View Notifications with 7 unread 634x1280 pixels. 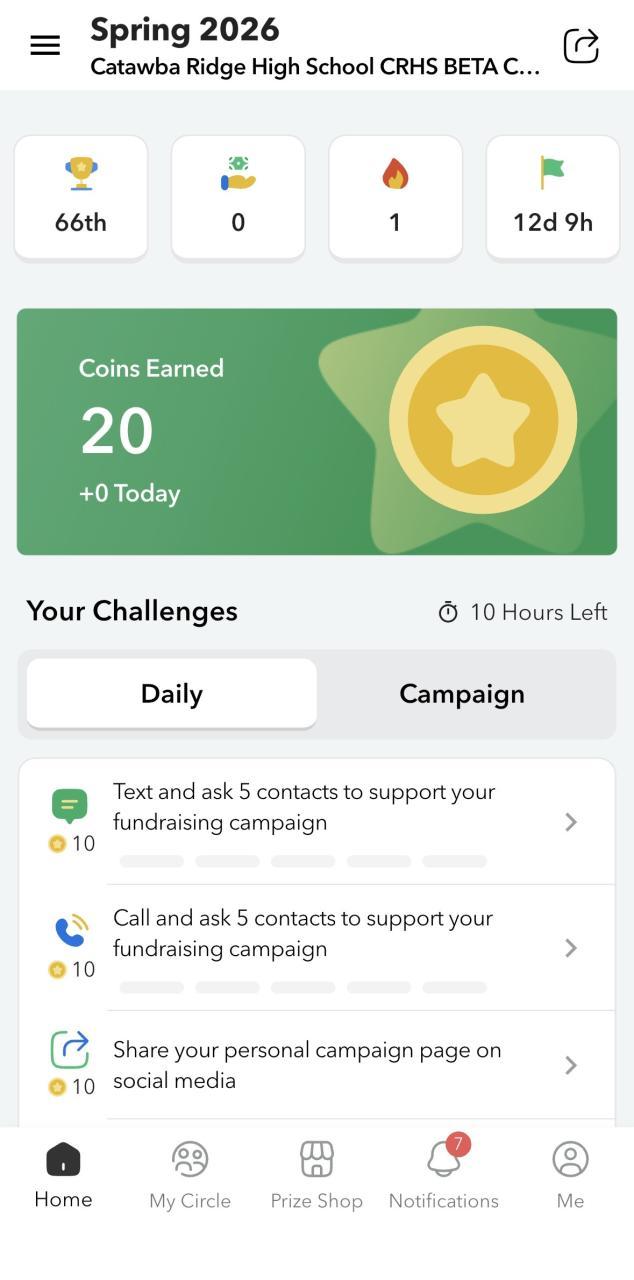(x=443, y=1175)
